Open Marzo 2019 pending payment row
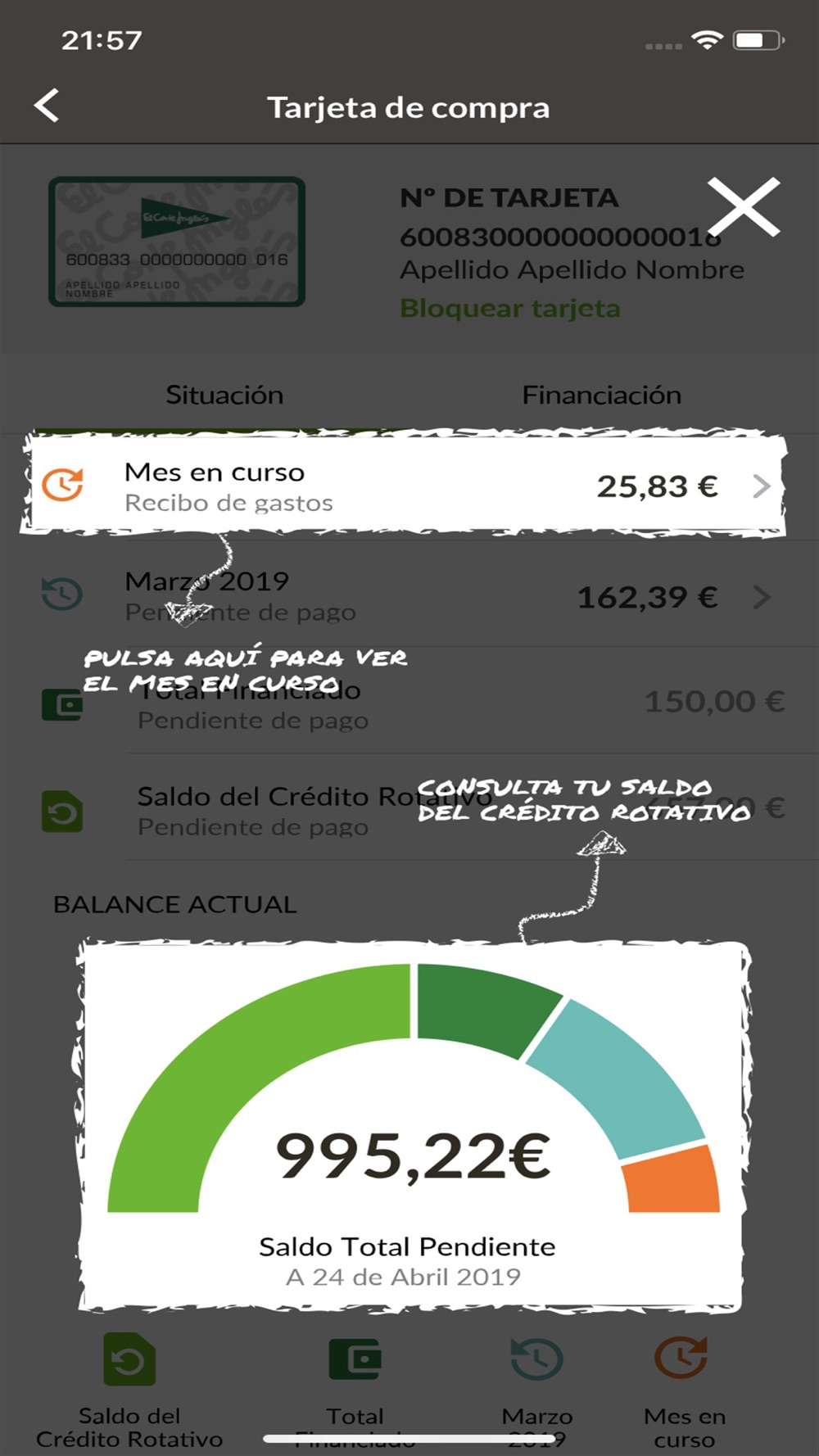Screen dimensions: 819x1456 (409, 595)
